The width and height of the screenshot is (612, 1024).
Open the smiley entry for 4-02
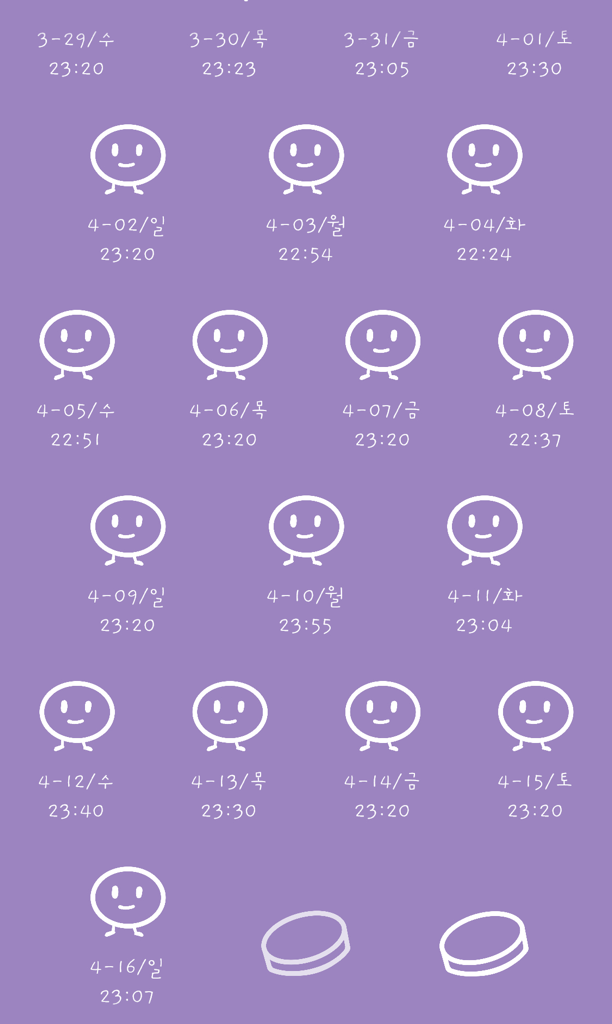(127, 158)
